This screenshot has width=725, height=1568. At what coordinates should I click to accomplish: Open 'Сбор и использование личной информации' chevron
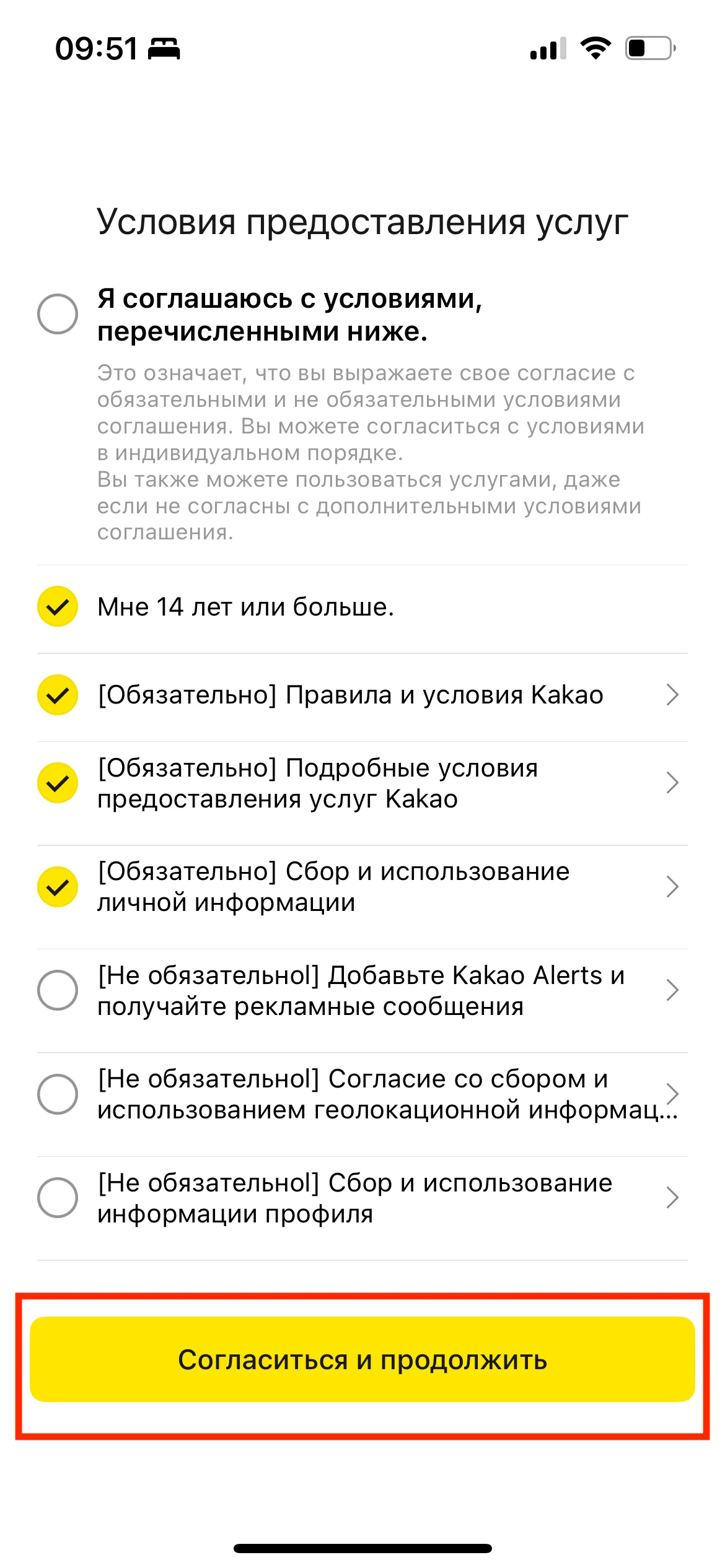[672, 887]
